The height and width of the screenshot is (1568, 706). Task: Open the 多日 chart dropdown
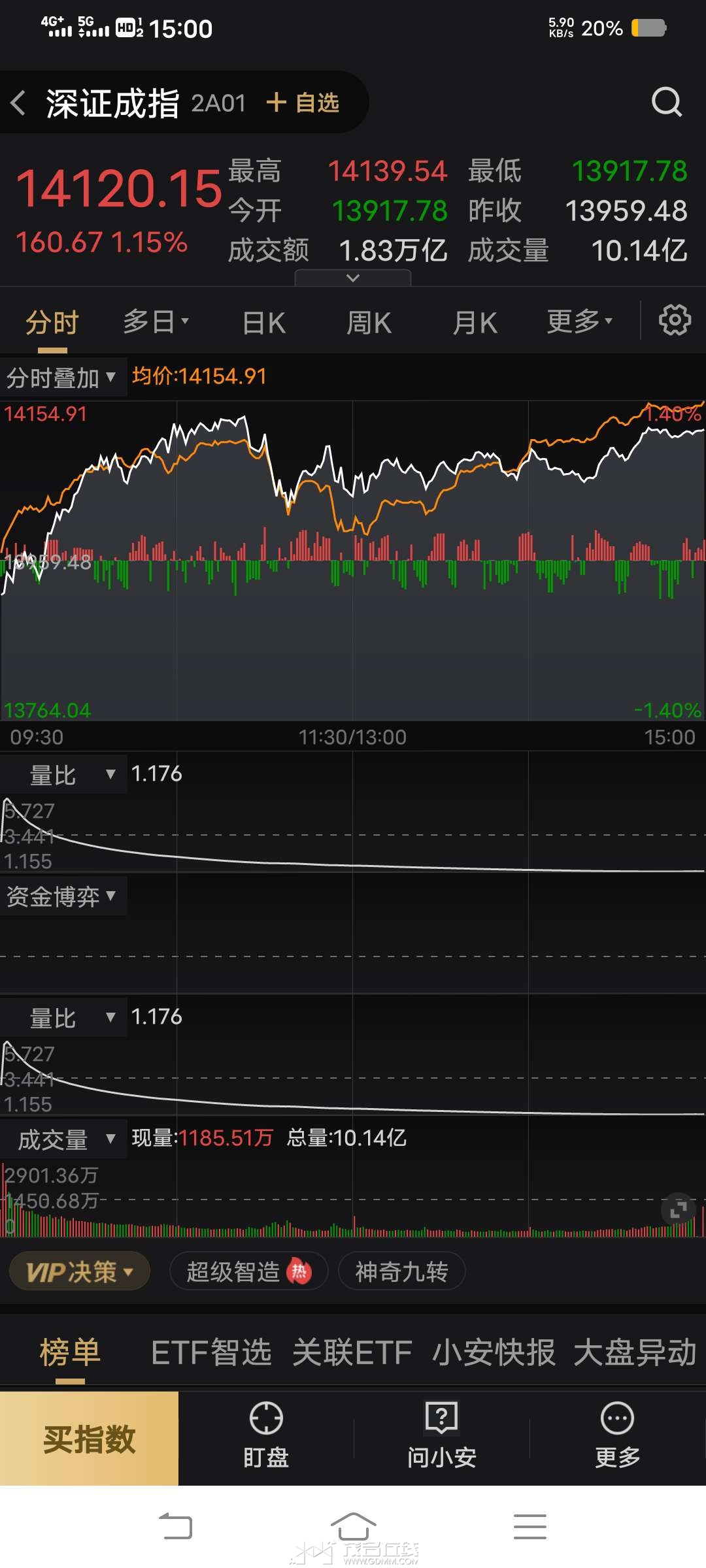coord(156,321)
